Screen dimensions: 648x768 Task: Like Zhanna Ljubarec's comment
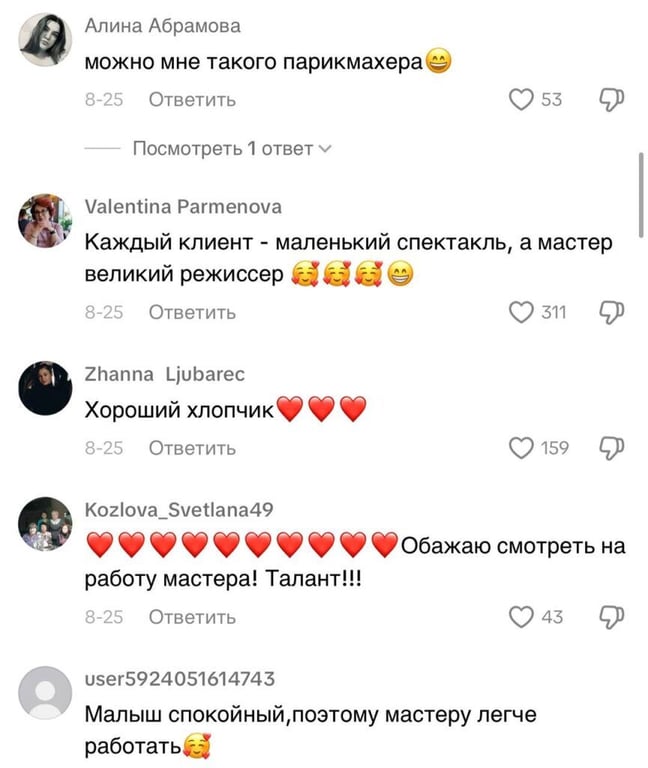coord(522,447)
